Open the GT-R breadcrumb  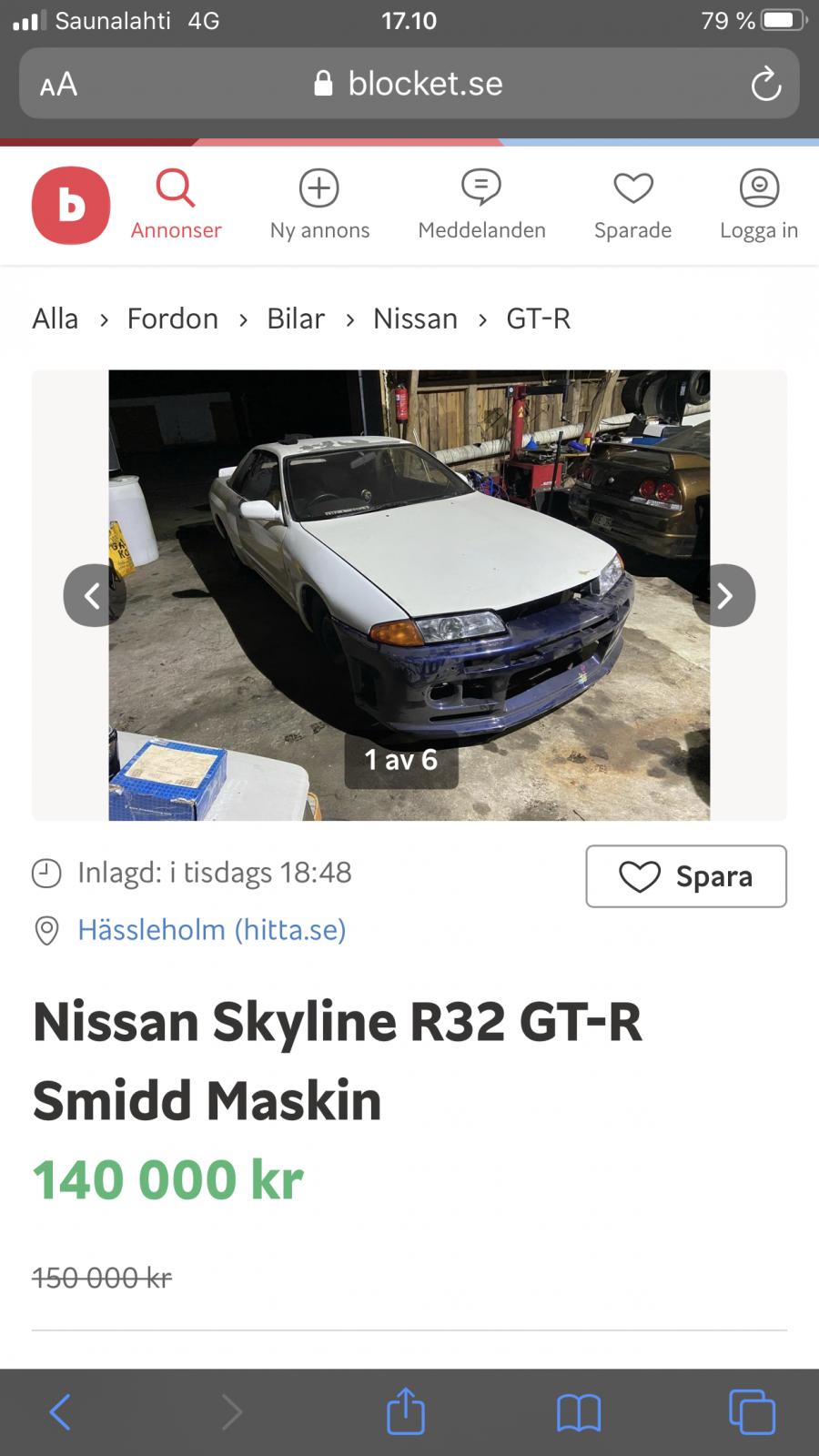[538, 318]
